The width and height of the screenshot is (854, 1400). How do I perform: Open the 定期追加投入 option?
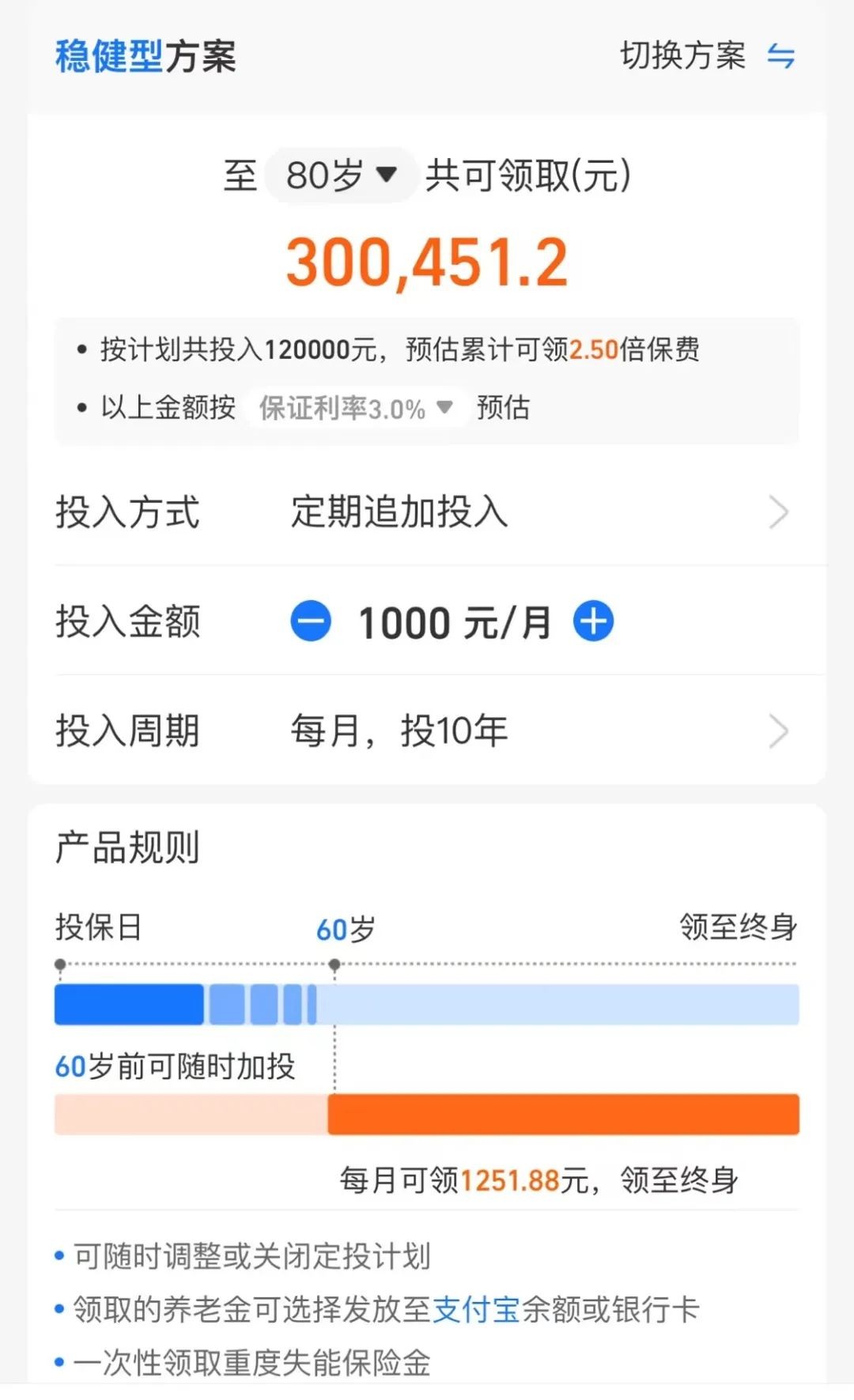pos(400,513)
